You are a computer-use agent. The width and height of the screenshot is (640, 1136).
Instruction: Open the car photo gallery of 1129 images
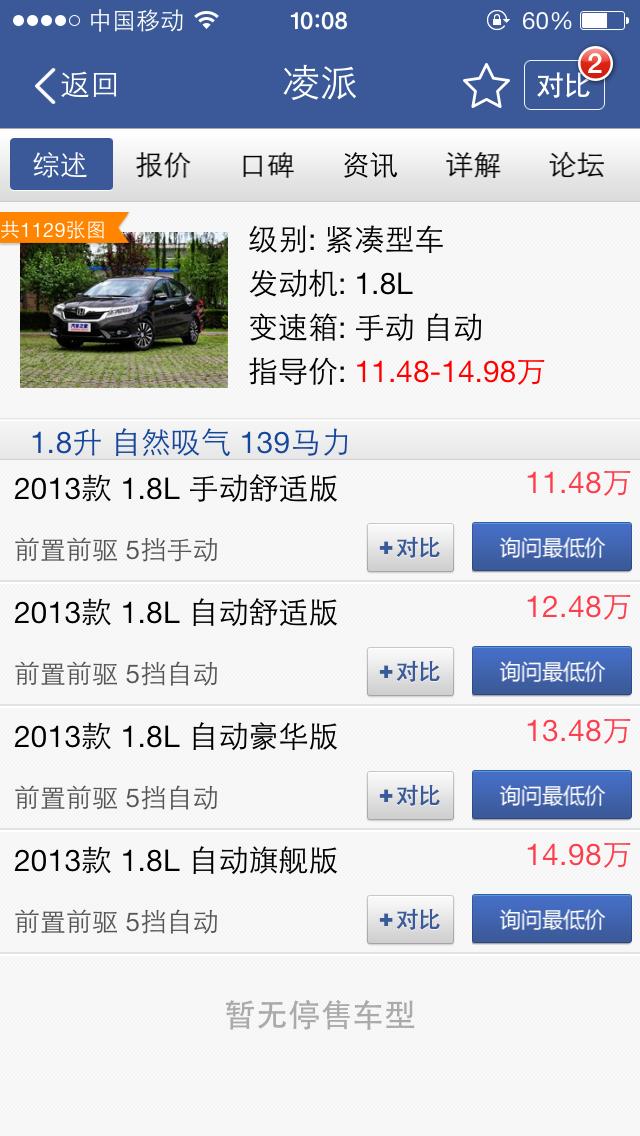click(x=123, y=310)
